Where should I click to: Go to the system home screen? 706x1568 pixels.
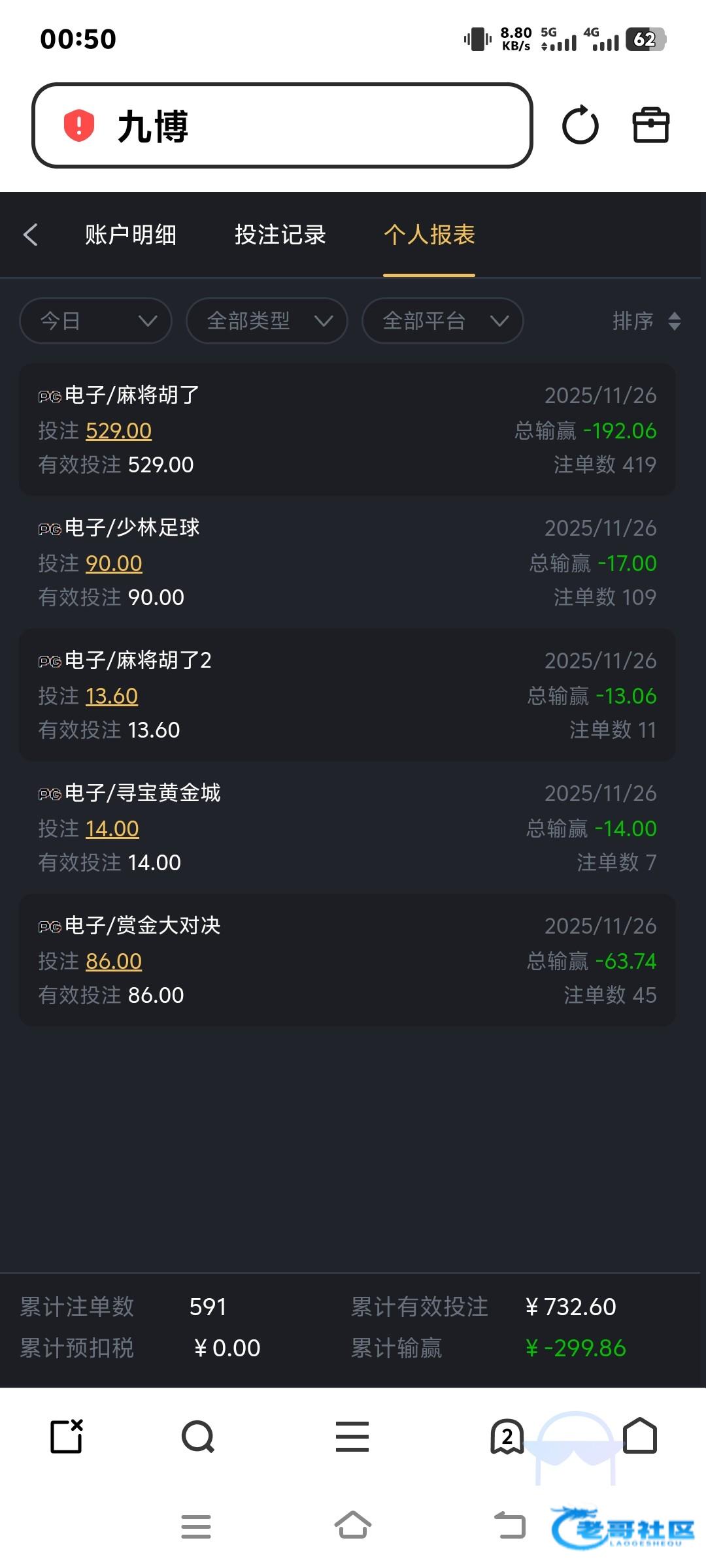pos(353,1526)
